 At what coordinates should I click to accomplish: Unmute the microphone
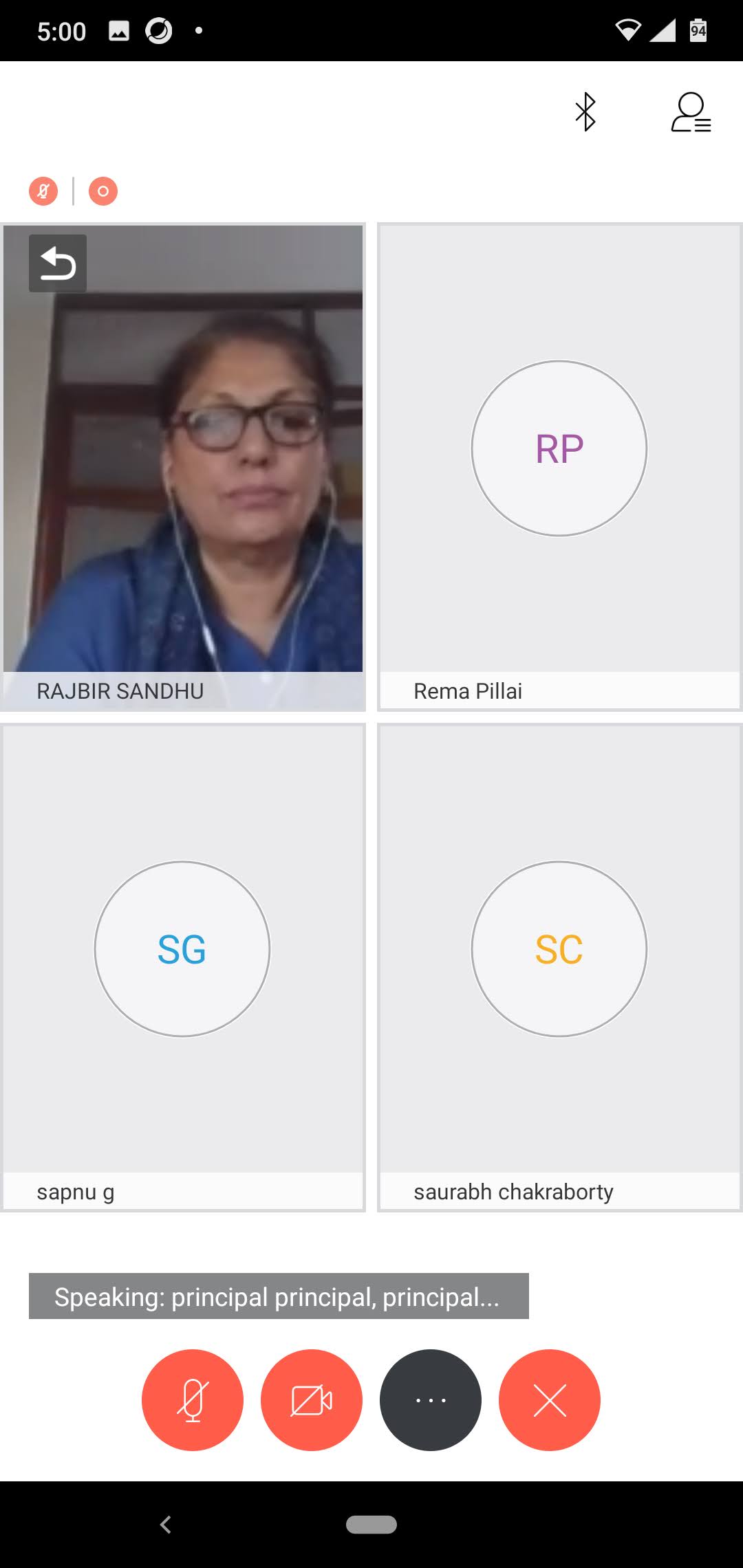coord(193,1400)
